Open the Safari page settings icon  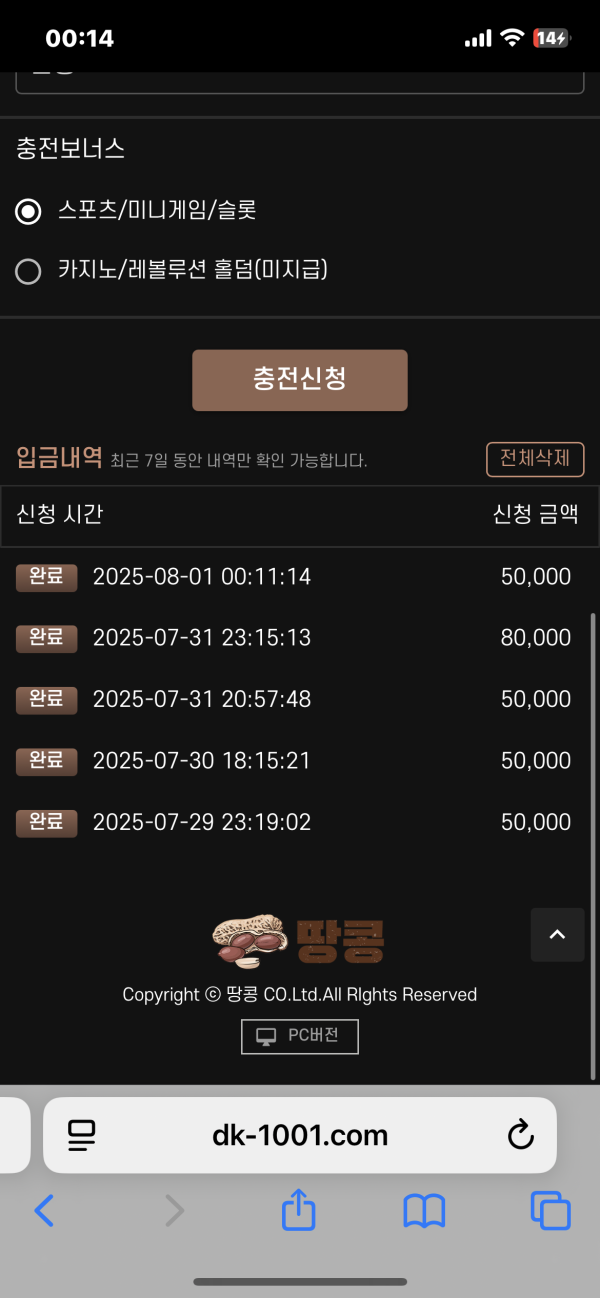click(82, 1135)
